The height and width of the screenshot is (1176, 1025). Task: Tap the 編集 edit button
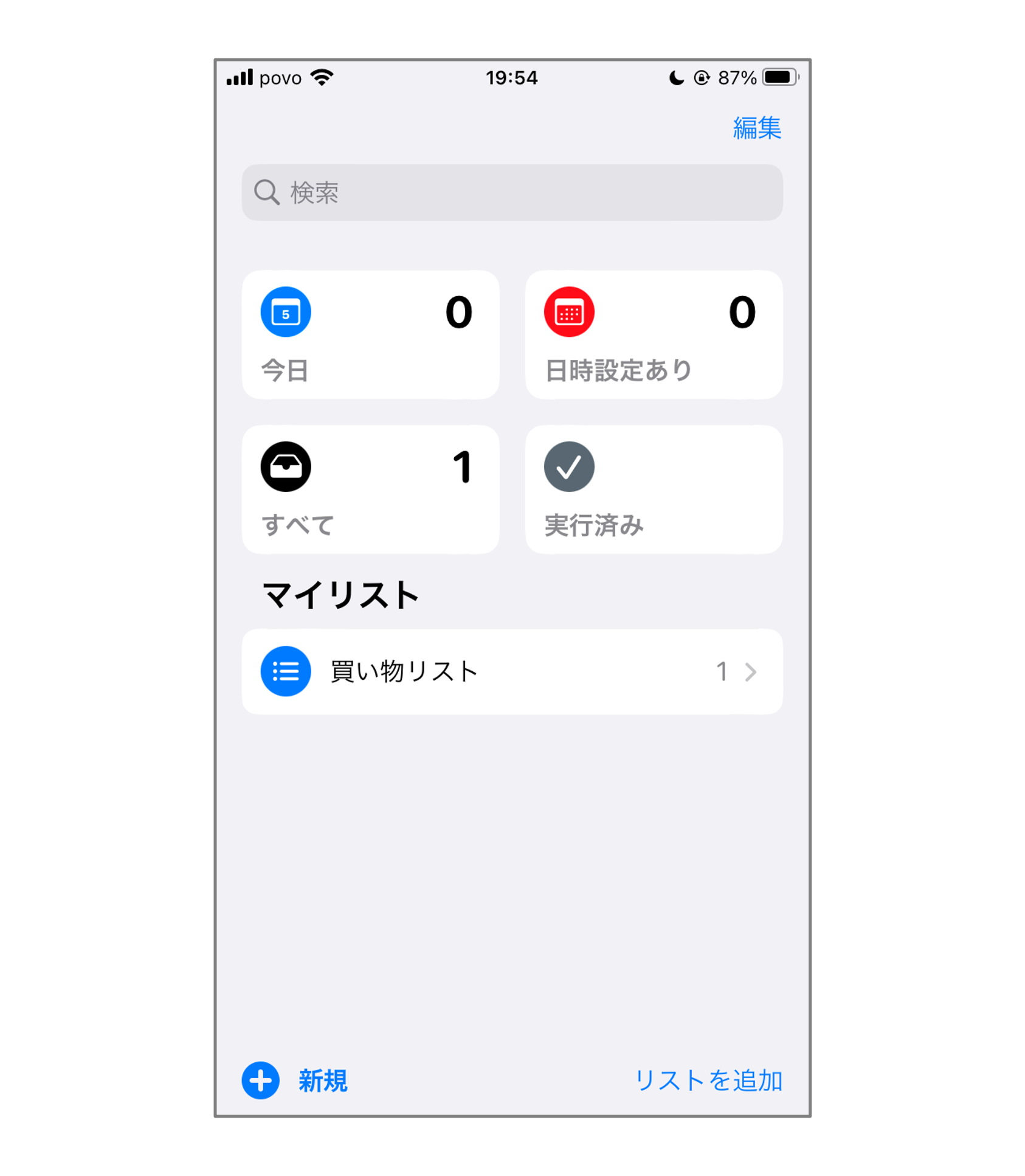click(x=756, y=128)
